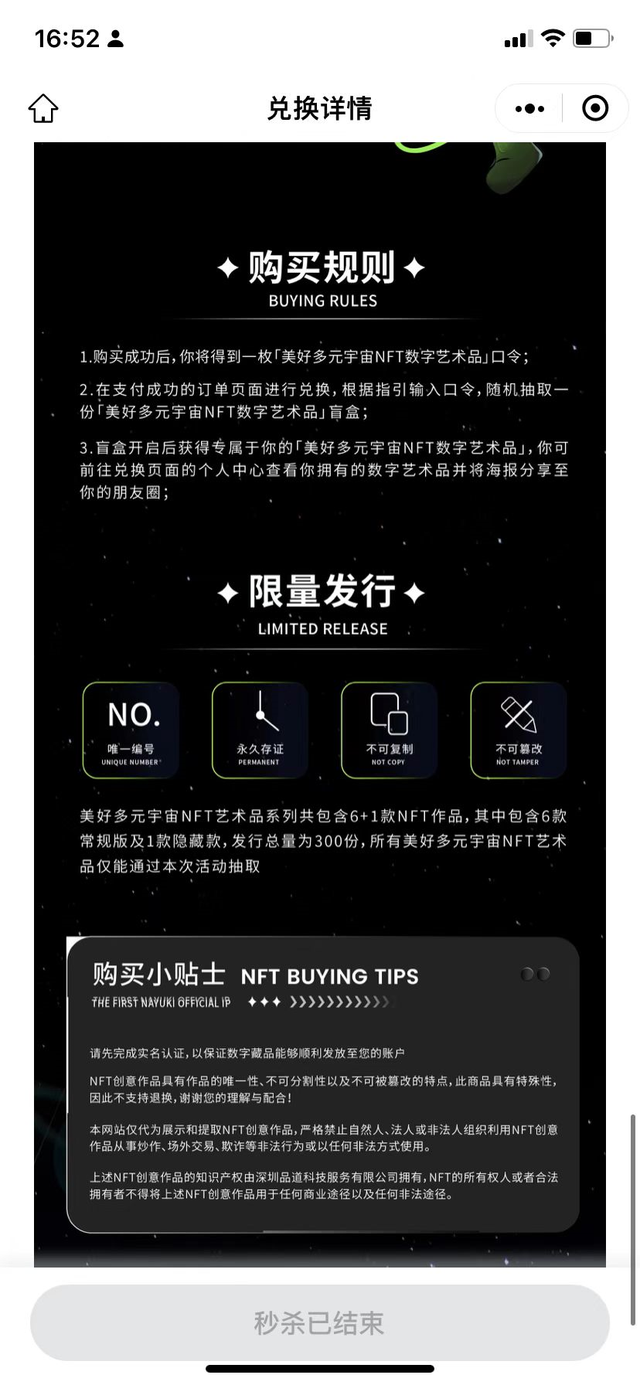The width and height of the screenshot is (640, 1385).
Task: Close the mini program with the circle button
Action: 595,108
